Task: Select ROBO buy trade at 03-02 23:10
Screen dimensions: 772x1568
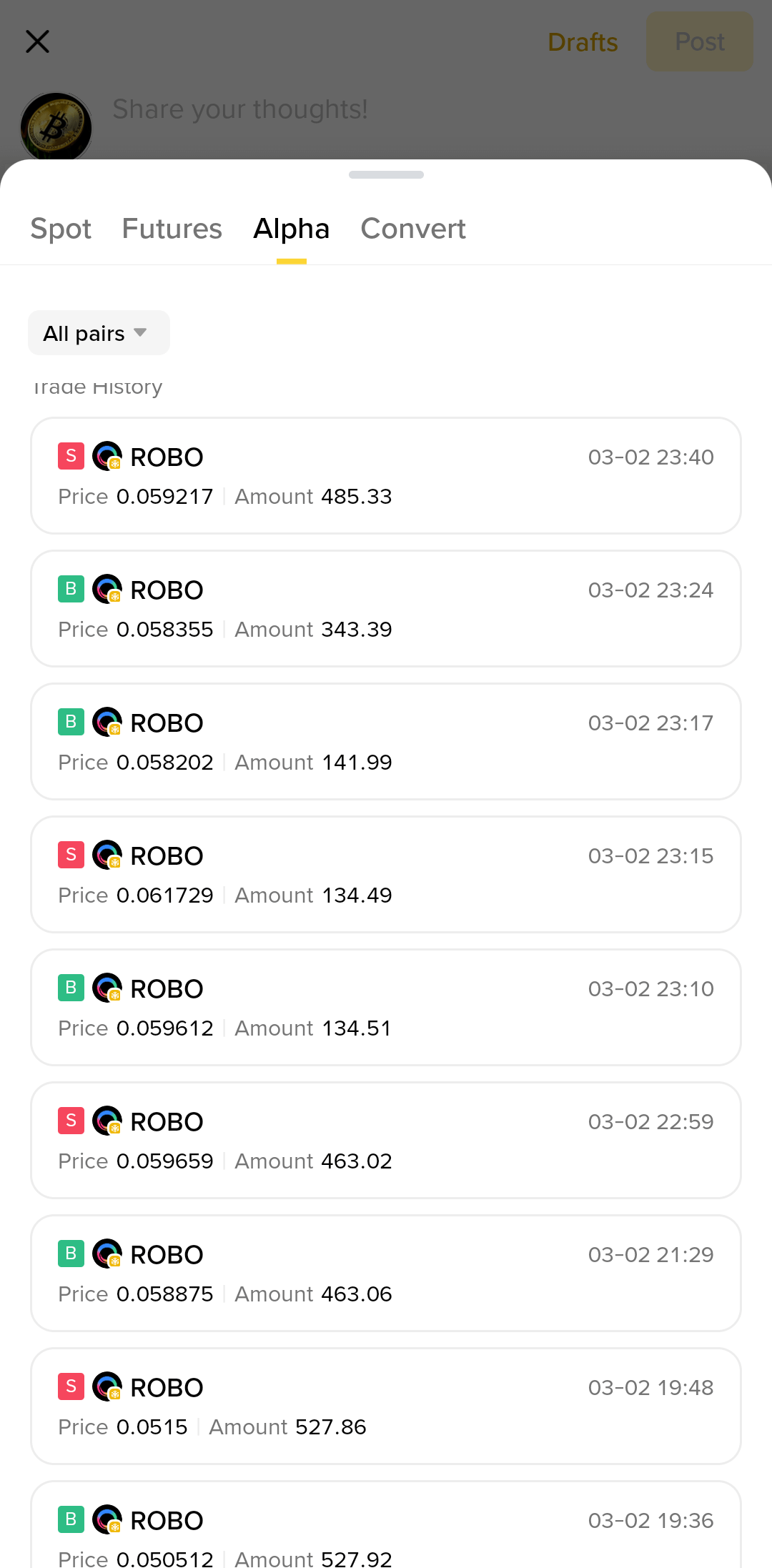Action: pyautogui.click(x=386, y=1008)
